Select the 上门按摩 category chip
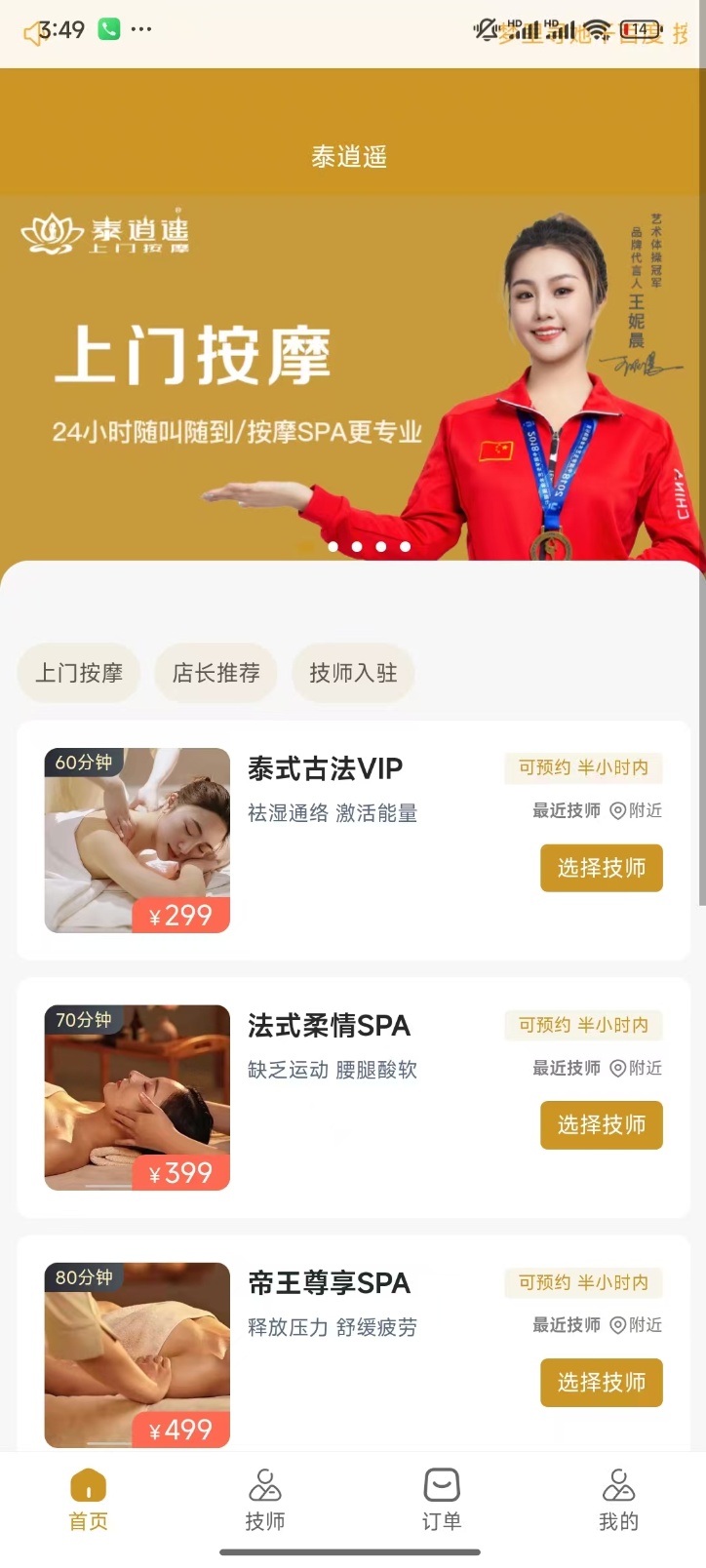Image resolution: width=706 pixels, height=1568 pixels. click(x=78, y=673)
